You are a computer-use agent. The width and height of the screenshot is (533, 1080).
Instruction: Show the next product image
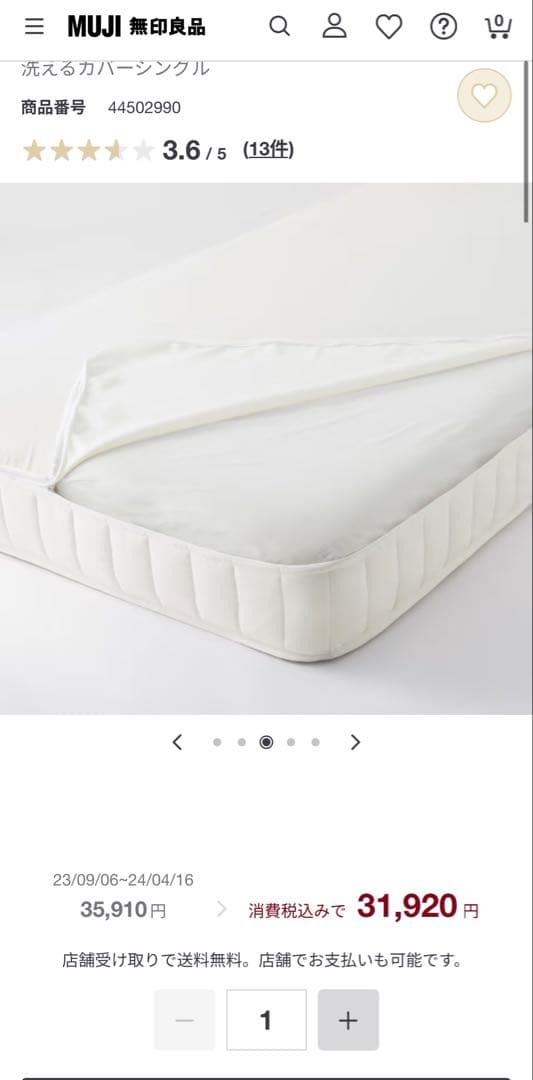tap(355, 742)
